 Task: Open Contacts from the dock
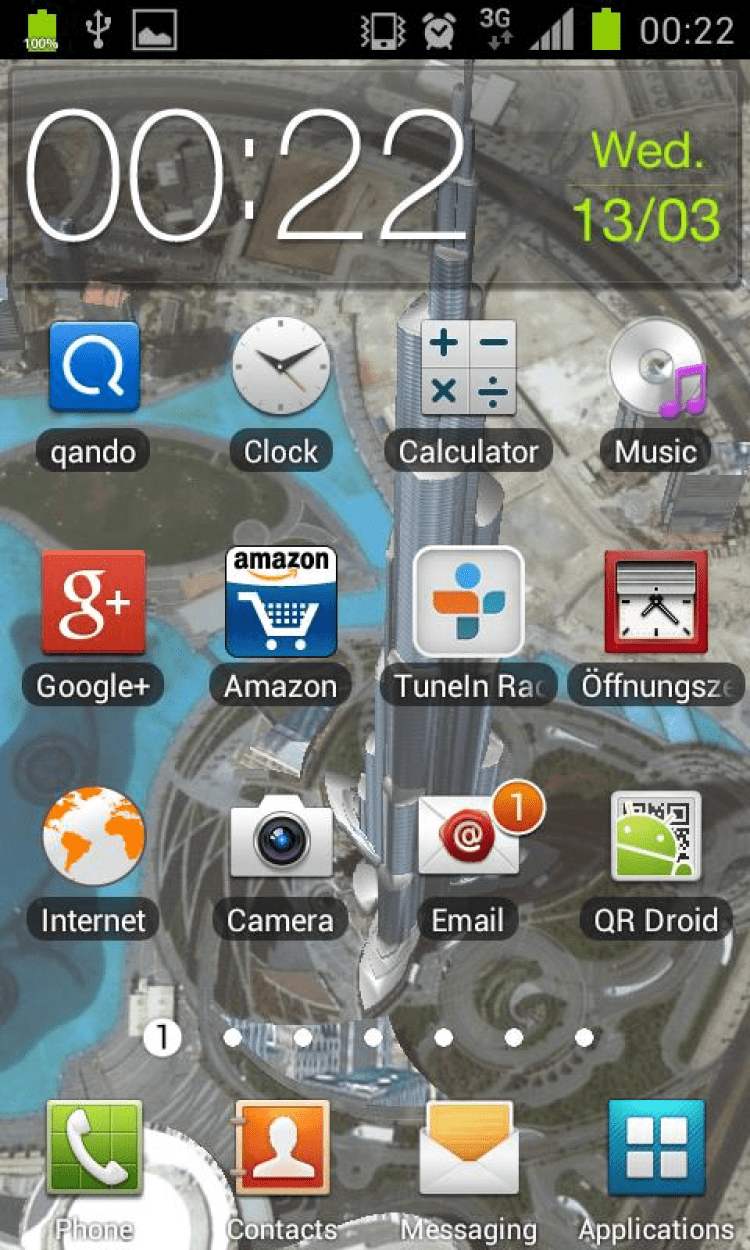pyautogui.click(x=282, y=1148)
